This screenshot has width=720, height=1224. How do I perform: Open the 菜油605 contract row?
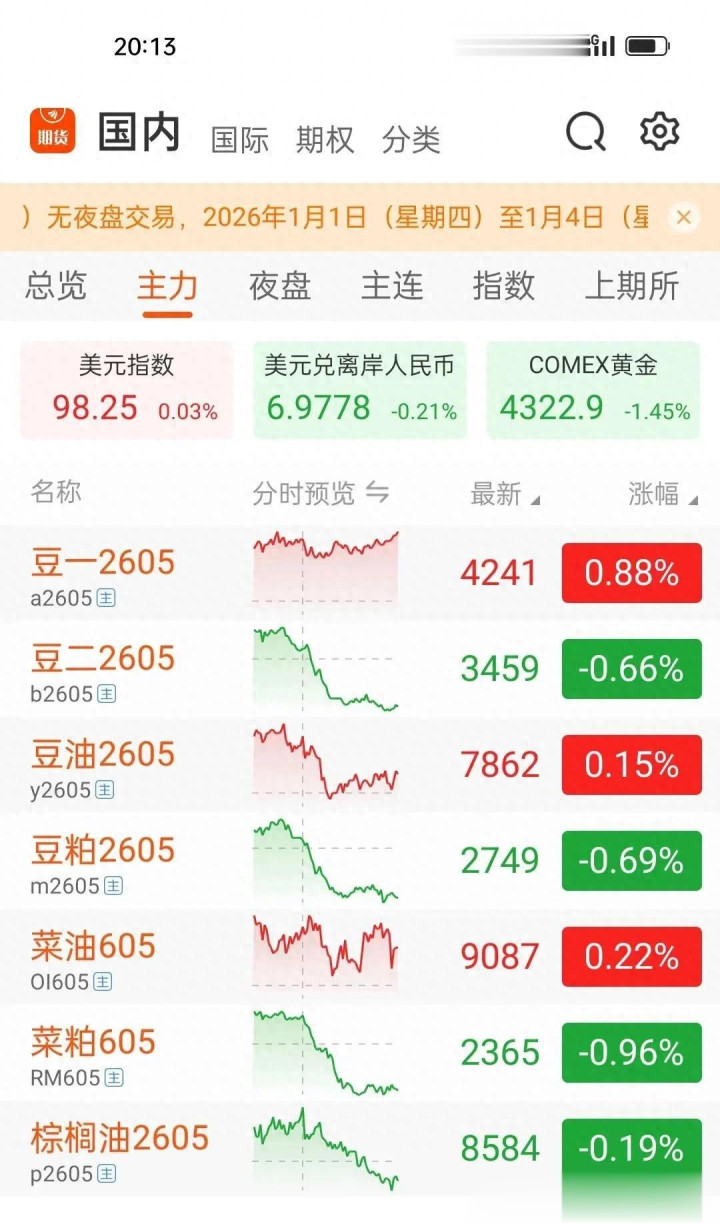pos(93,957)
